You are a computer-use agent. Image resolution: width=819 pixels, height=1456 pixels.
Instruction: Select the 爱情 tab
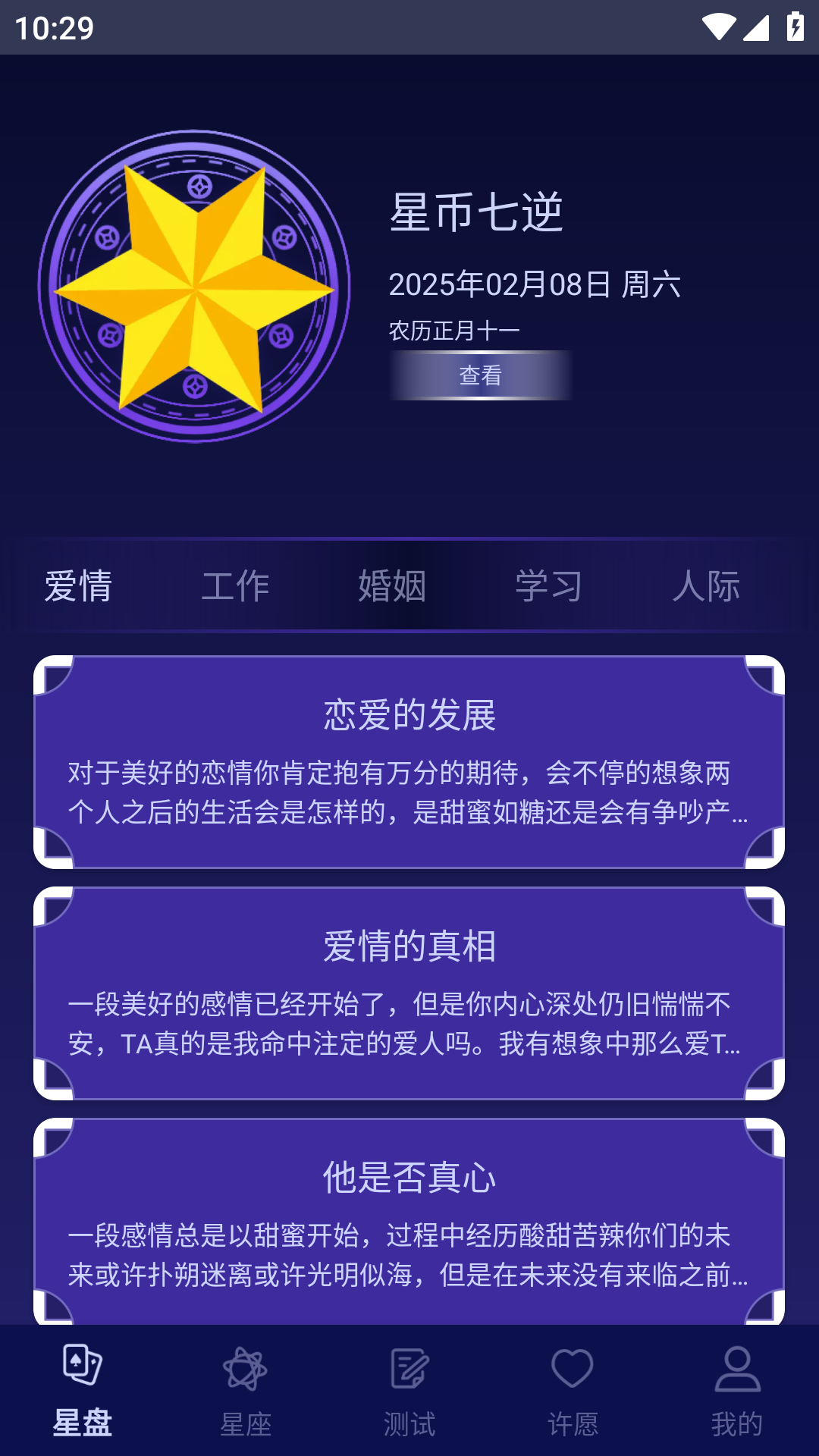point(79,586)
